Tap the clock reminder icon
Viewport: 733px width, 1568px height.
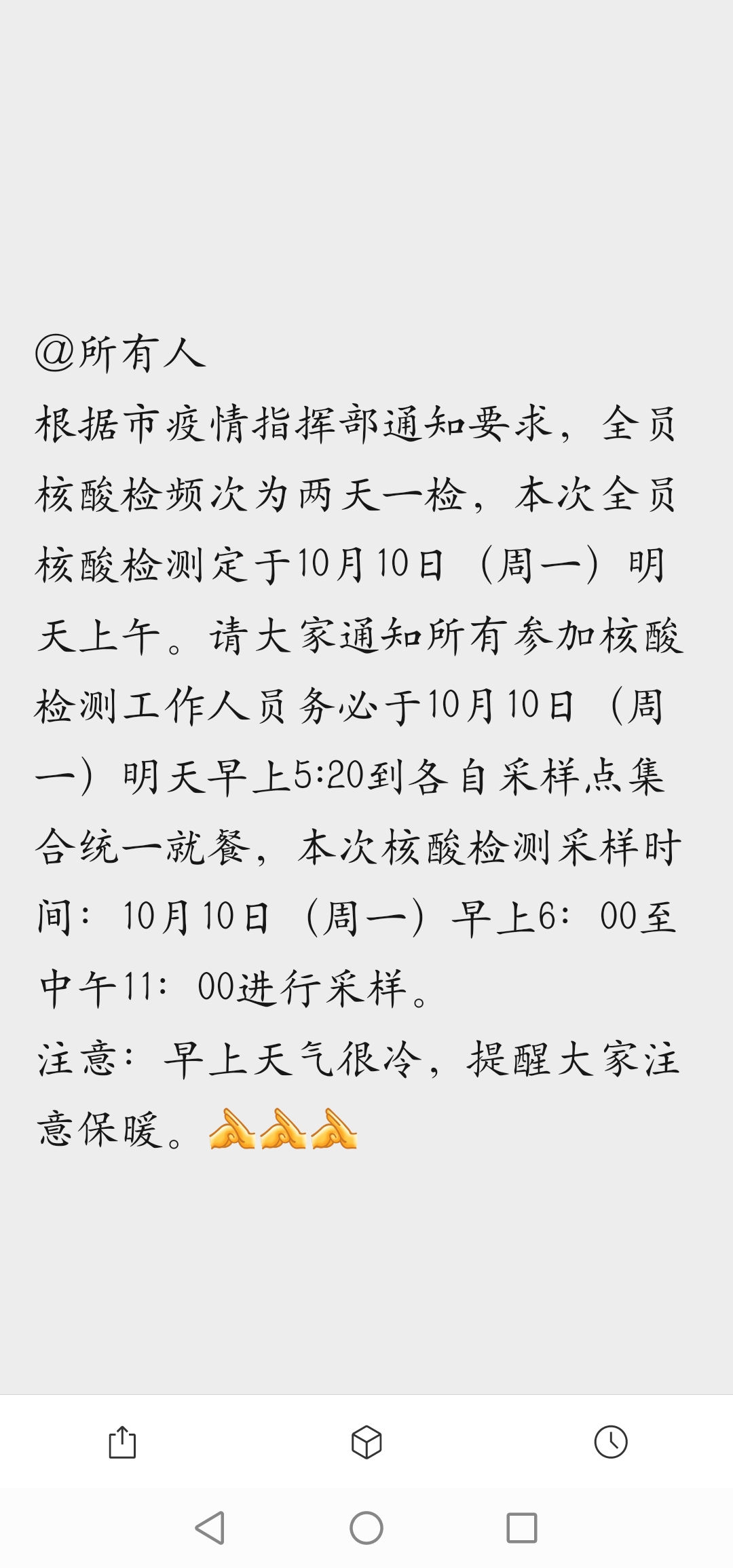pyautogui.click(x=611, y=1442)
